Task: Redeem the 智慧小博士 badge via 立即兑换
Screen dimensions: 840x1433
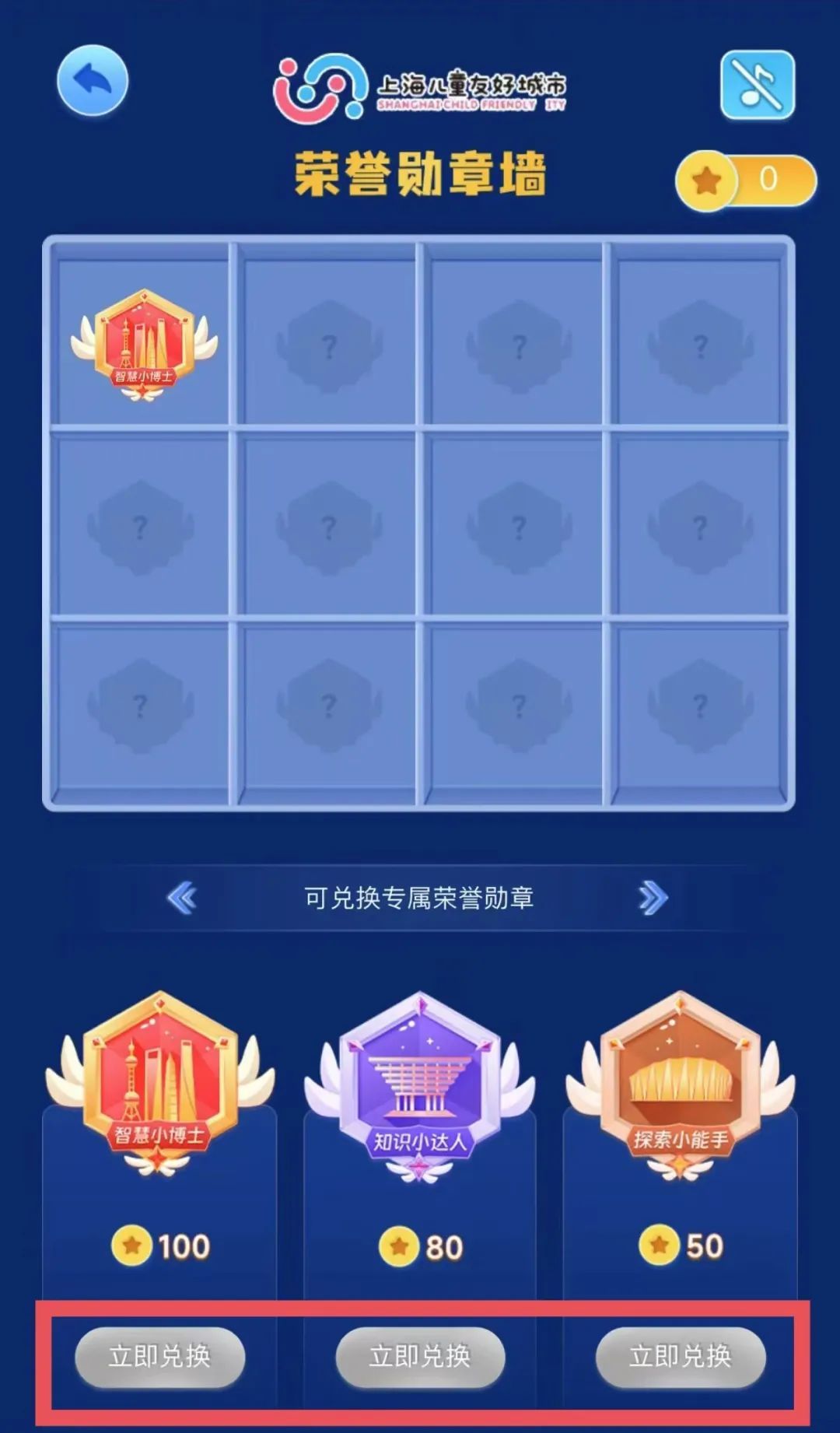Action: point(159,1357)
